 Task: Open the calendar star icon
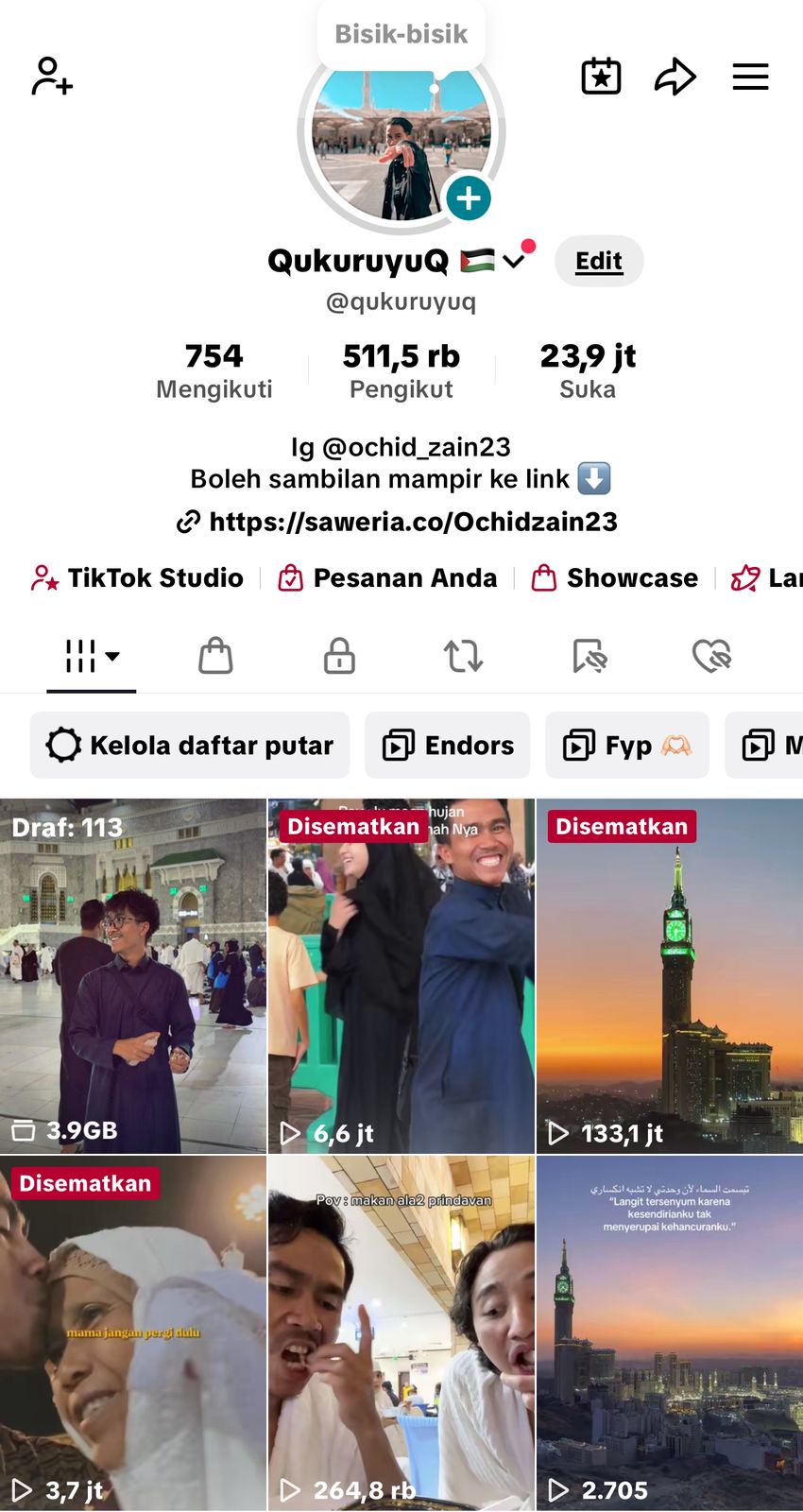(x=601, y=77)
